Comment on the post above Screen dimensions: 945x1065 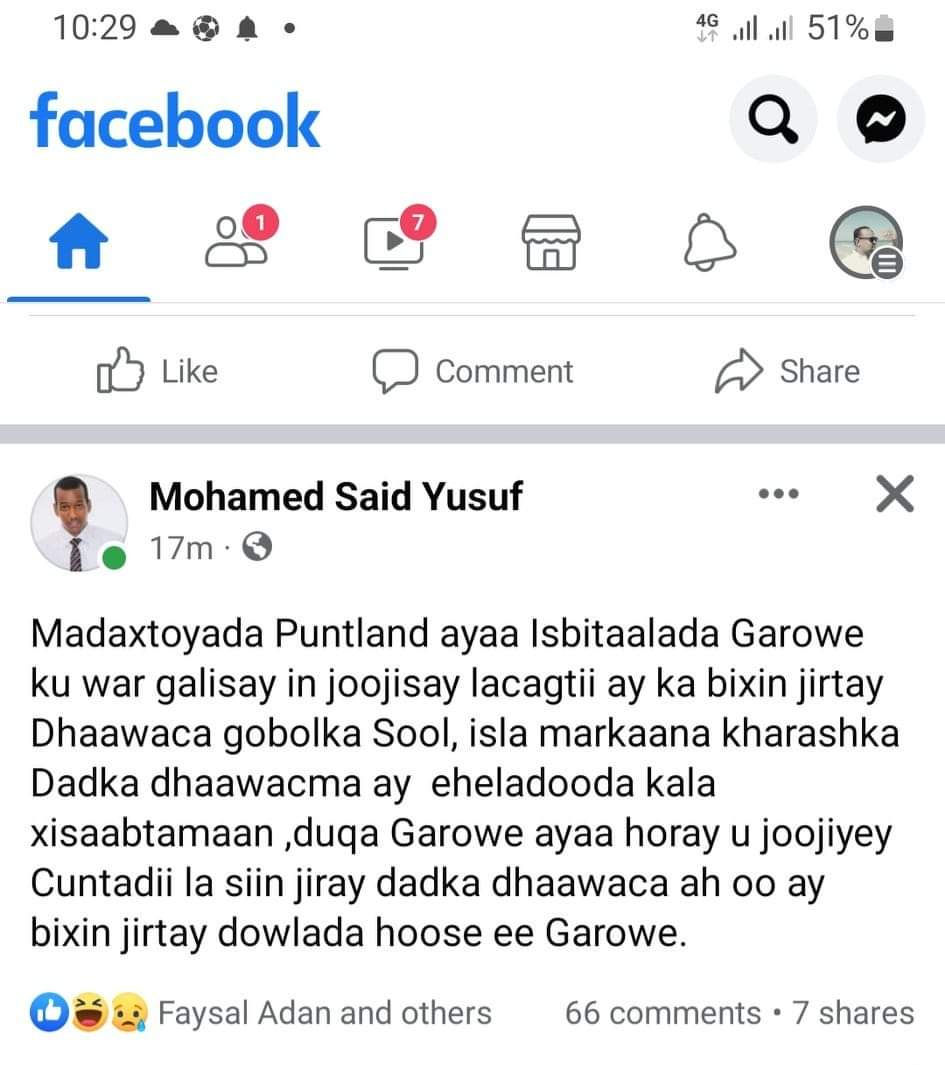473,372
